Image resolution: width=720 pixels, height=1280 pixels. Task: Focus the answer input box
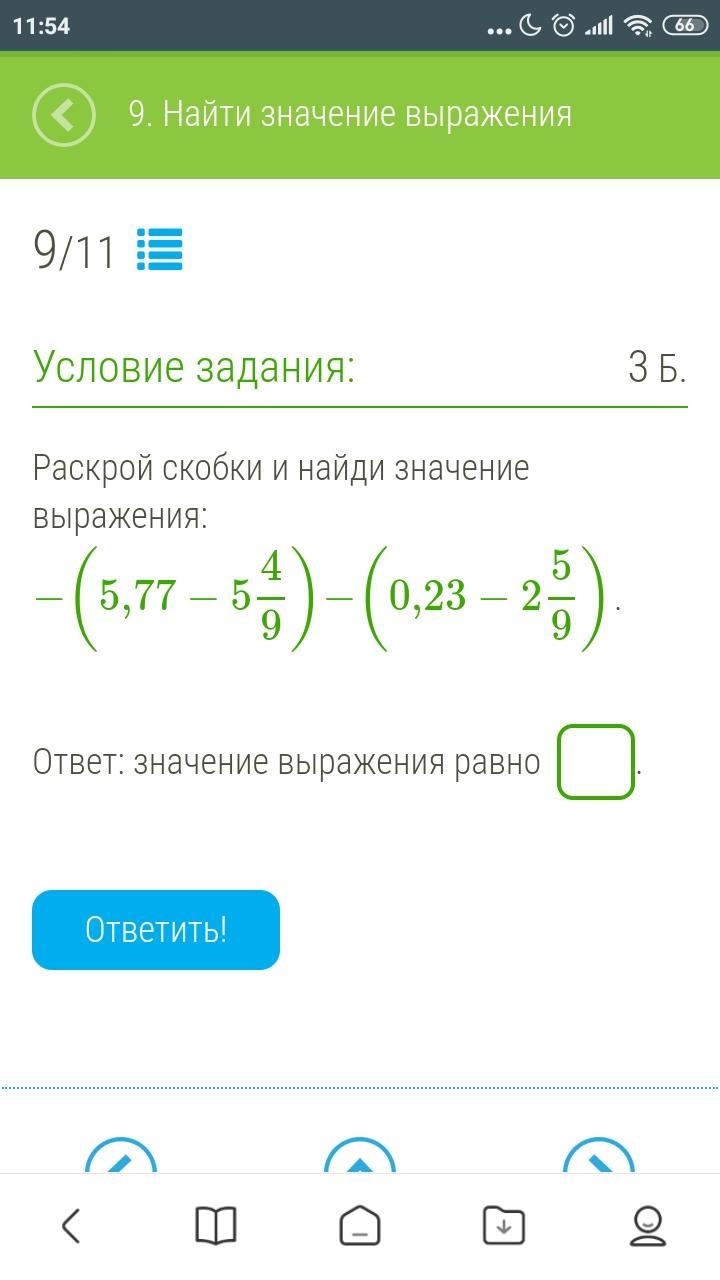point(595,762)
